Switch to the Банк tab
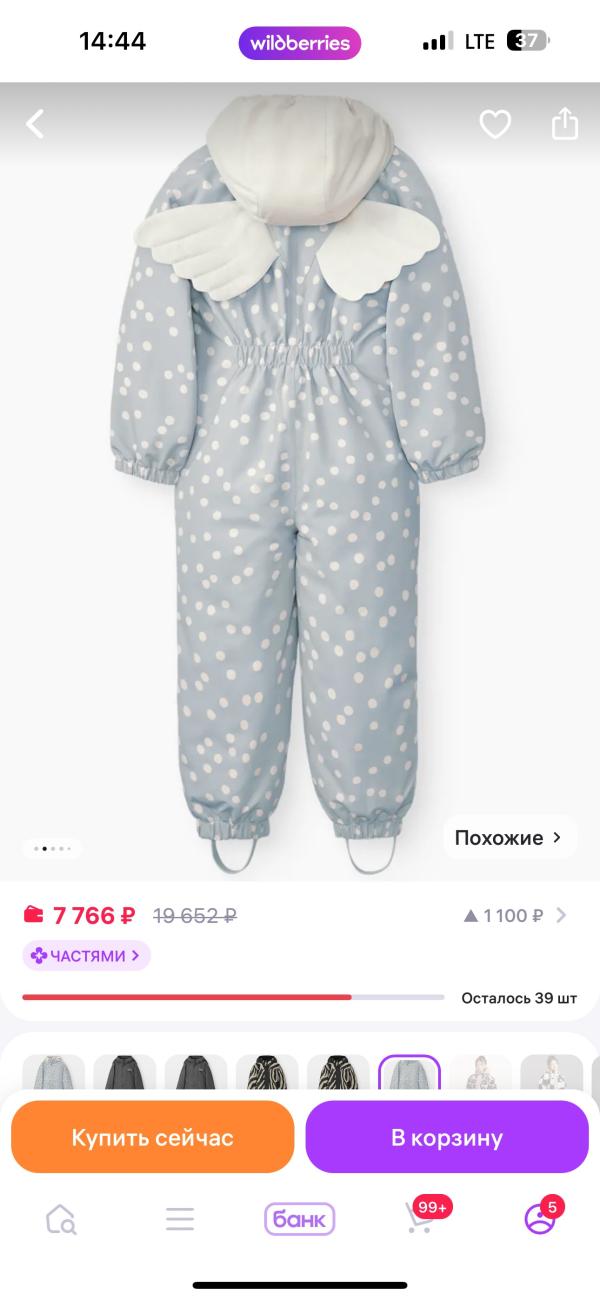This screenshot has height=1300, width=600. (299, 1219)
